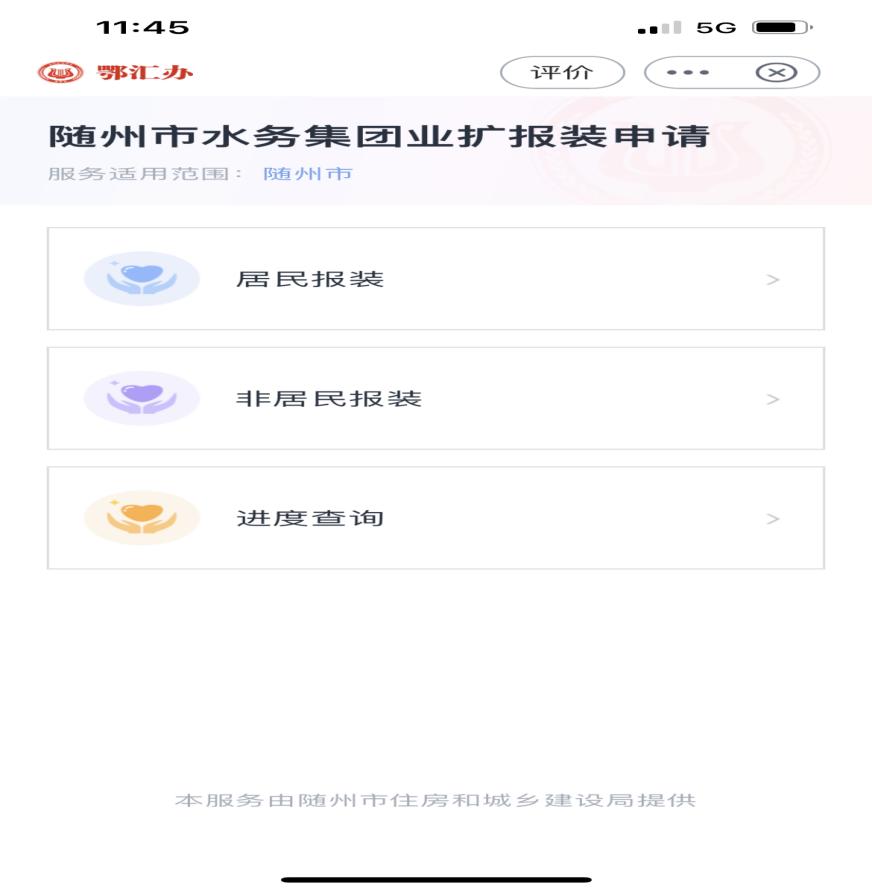Open the mini program more-options menu
This screenshot has height=891, width=872.
point(688,72)
